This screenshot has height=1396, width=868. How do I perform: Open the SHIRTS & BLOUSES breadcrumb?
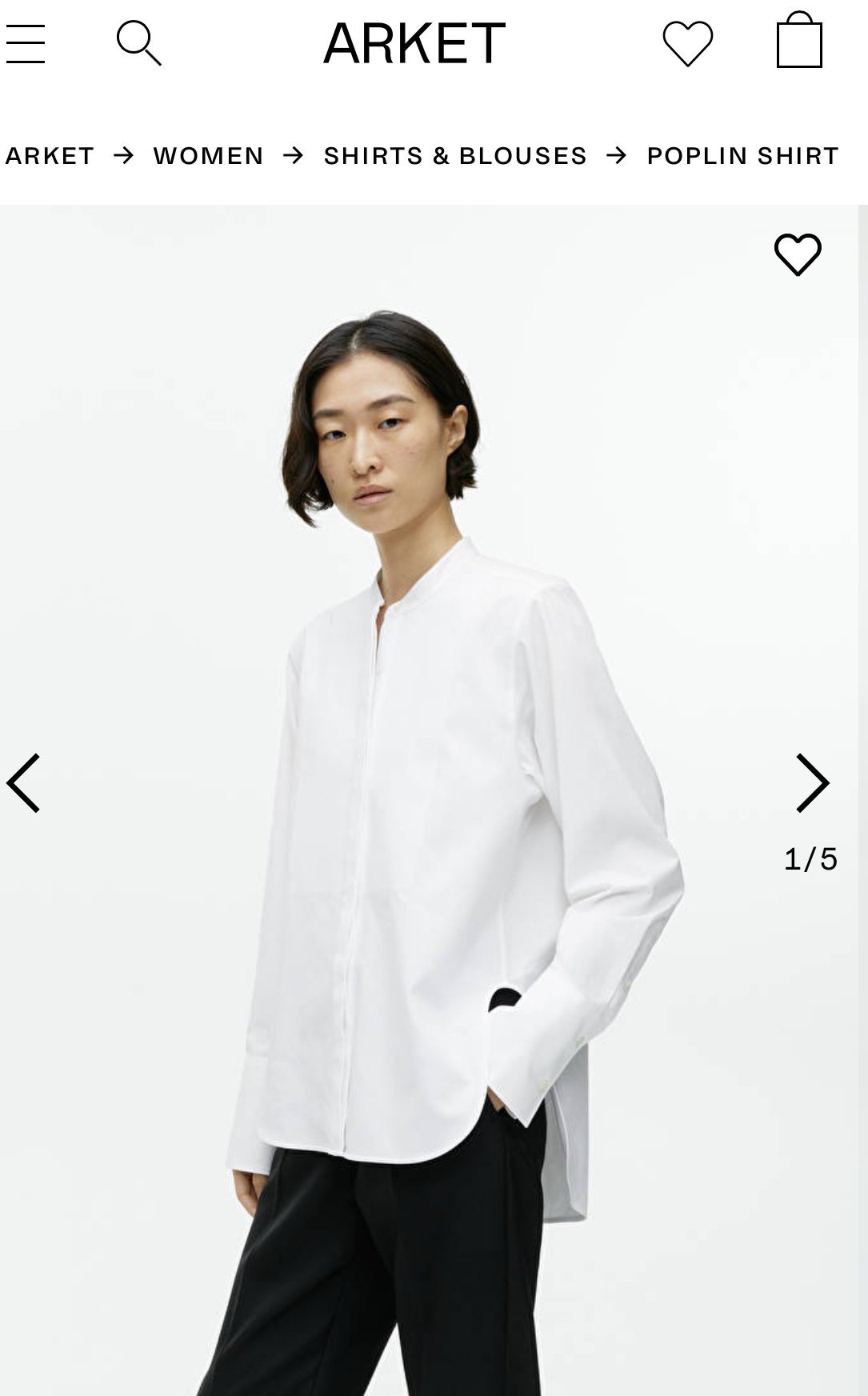[455, 155]
